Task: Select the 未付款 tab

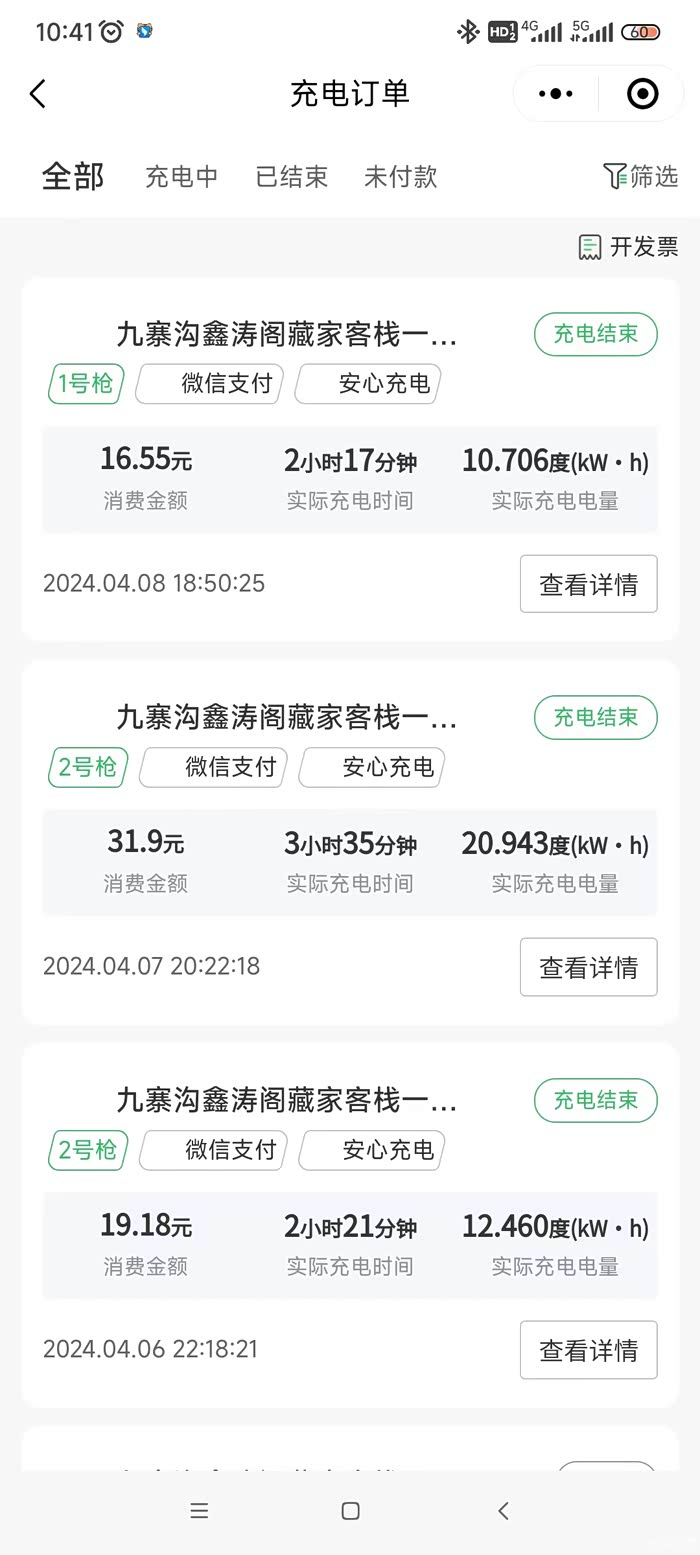Action: (400, 177)
